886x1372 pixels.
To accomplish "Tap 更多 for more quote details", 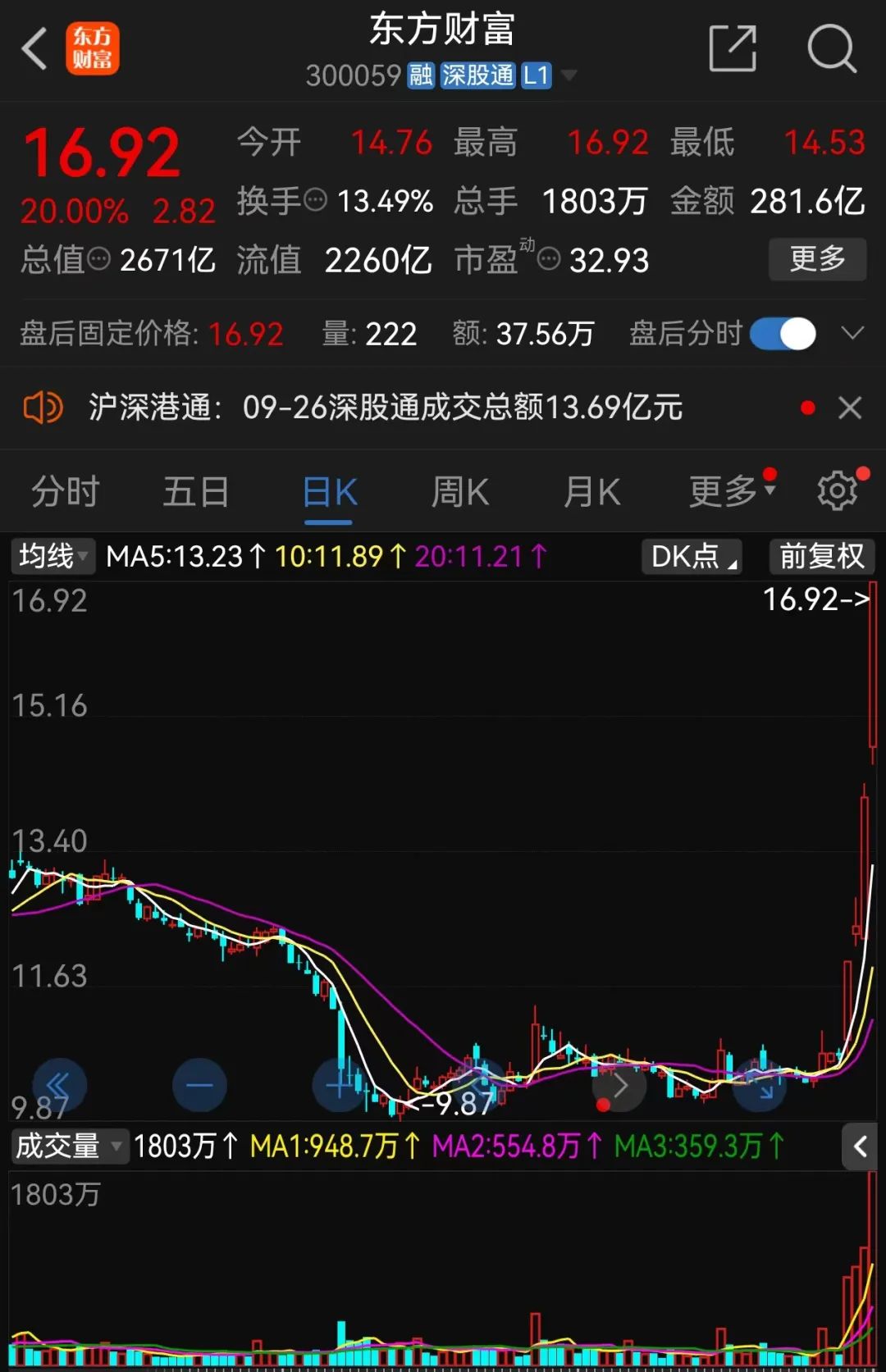I will click(x=817, y=259).
